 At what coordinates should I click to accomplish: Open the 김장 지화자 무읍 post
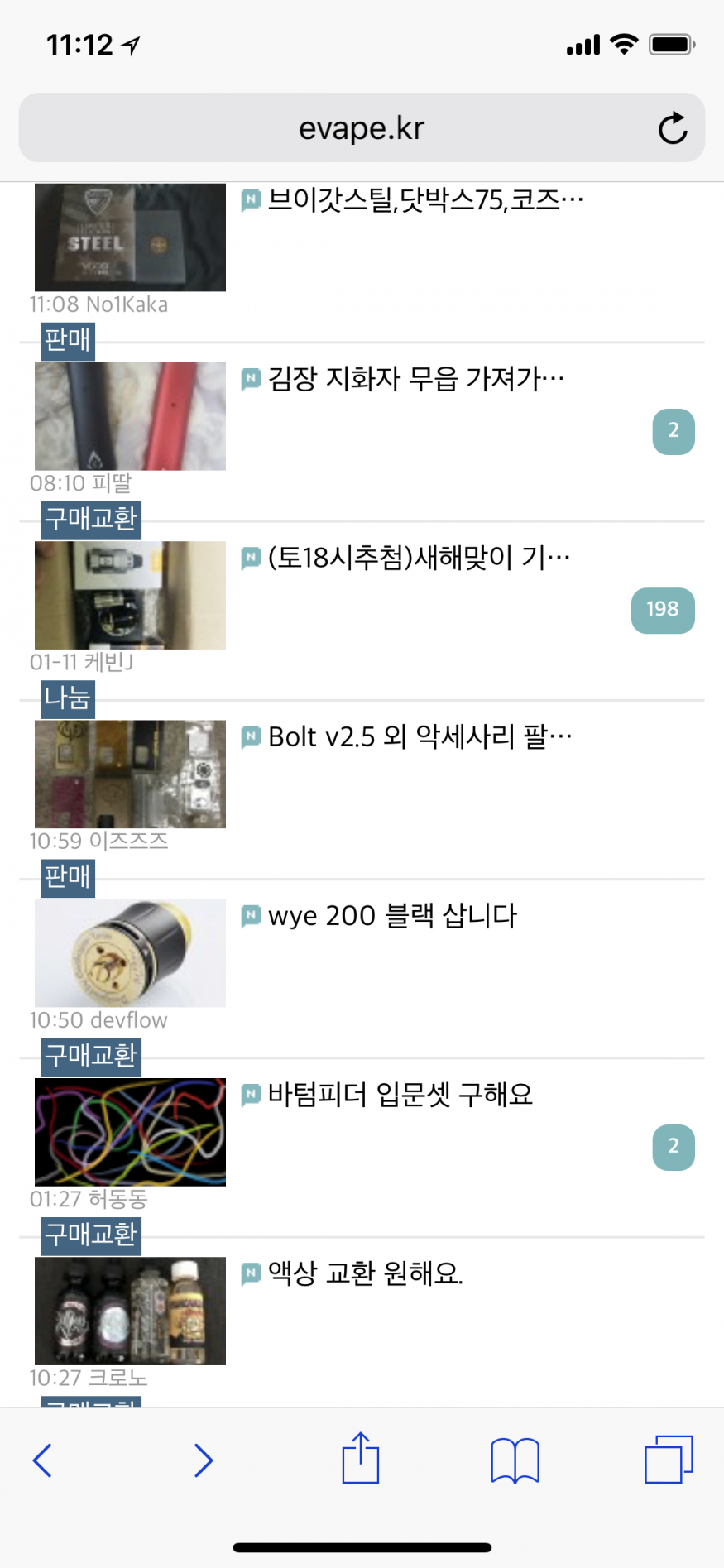click(x=416, y=380)
